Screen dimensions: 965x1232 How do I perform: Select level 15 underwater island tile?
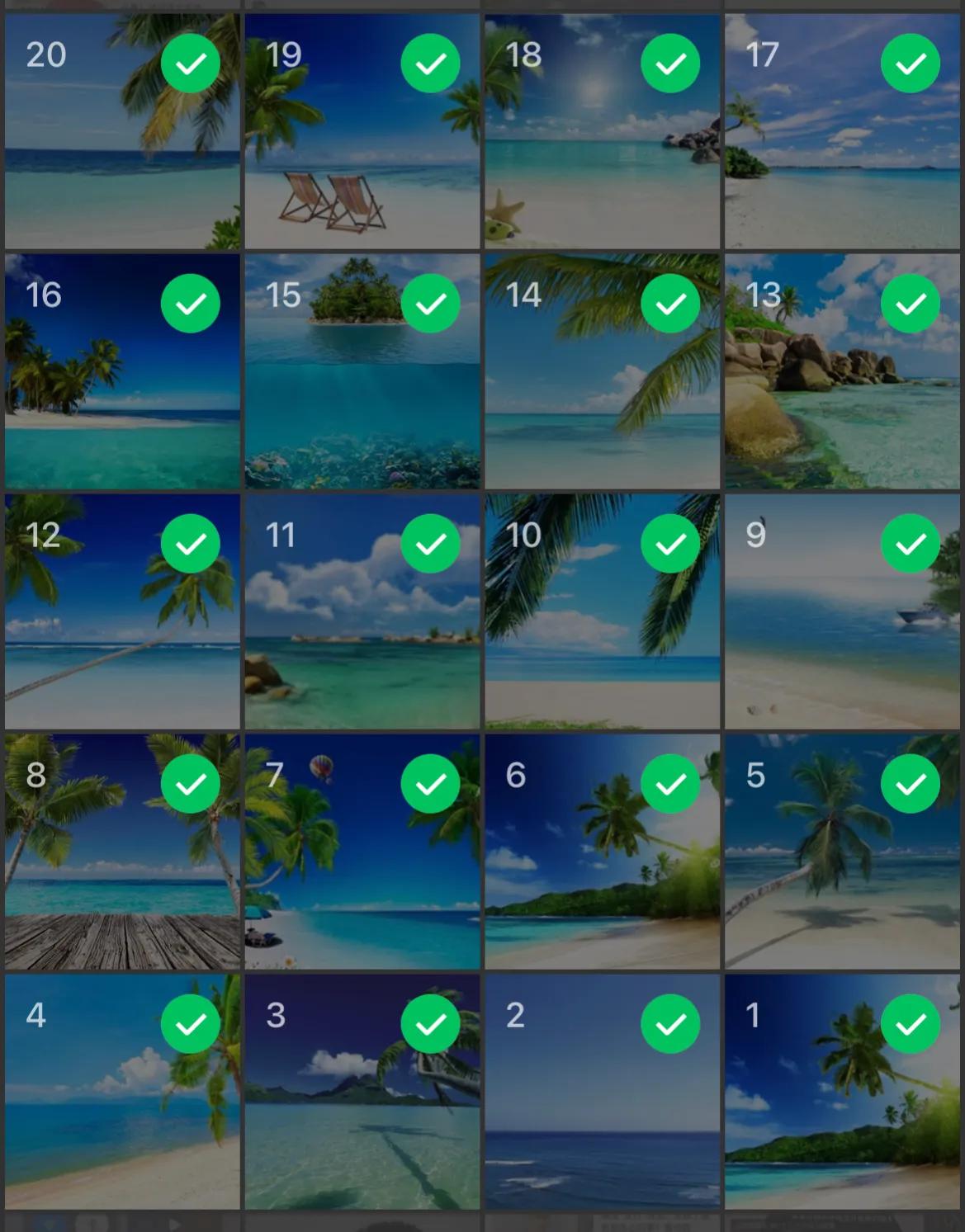362,371
